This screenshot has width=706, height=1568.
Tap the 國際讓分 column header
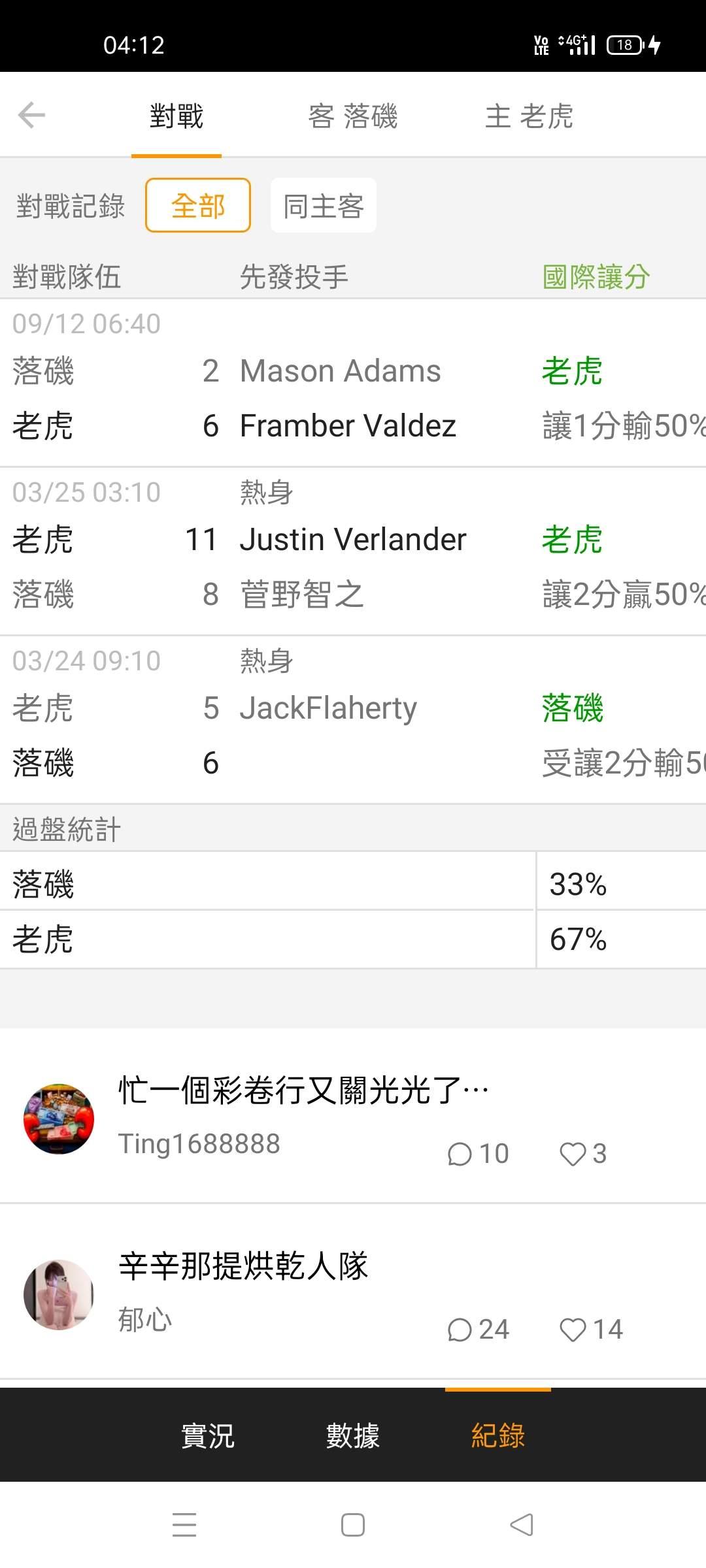click(x=596, y=276)
